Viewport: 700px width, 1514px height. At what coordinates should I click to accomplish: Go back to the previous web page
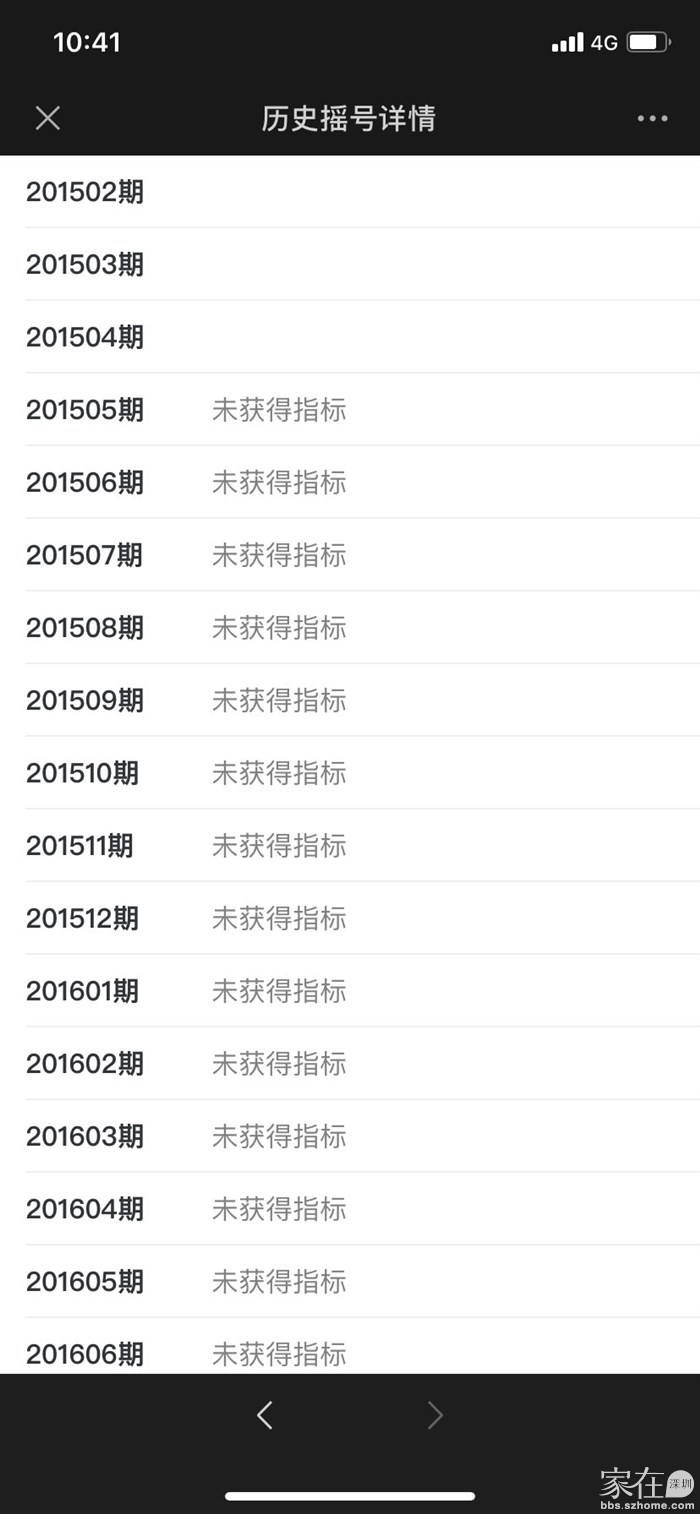[x=265, y=1414]
